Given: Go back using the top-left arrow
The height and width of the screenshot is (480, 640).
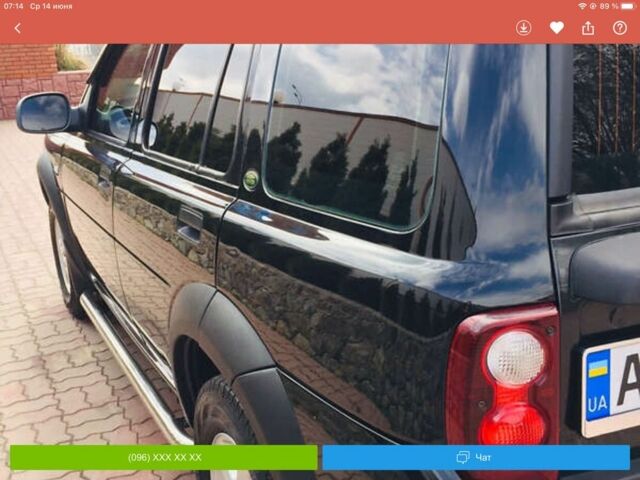Looking at the screenshot, I should (17, 28).
